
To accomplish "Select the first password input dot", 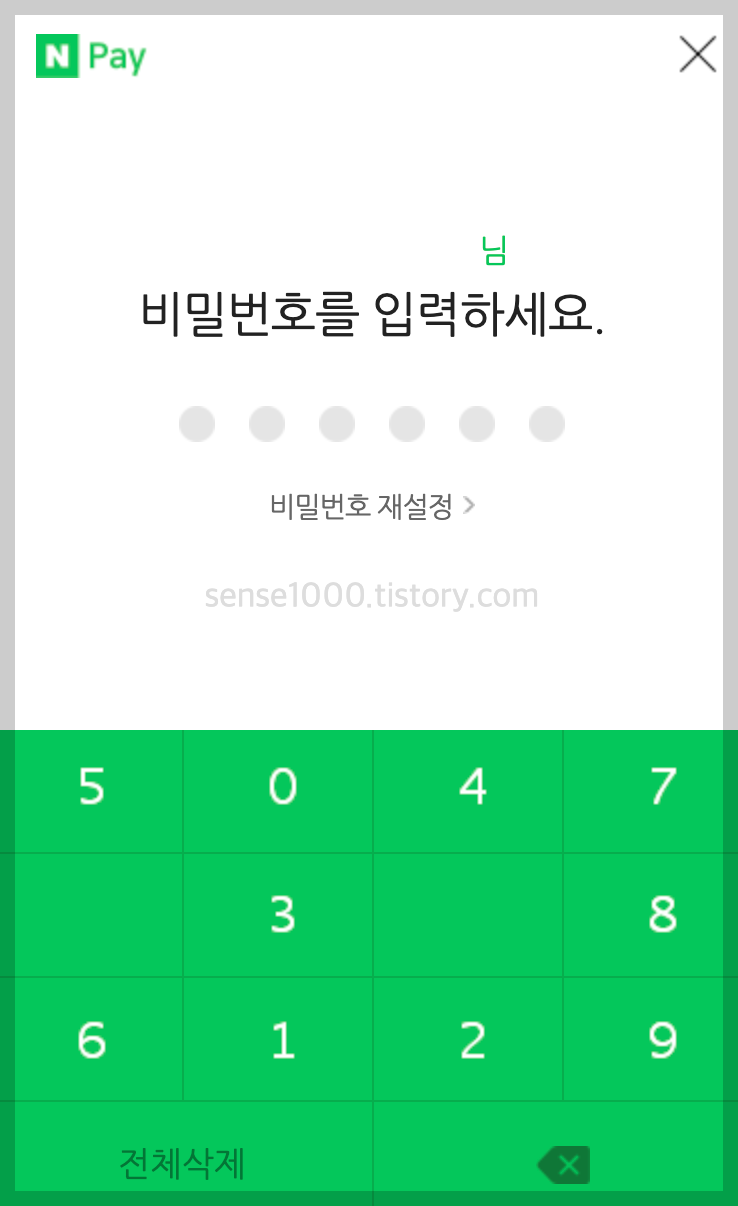I will (196, 424).
